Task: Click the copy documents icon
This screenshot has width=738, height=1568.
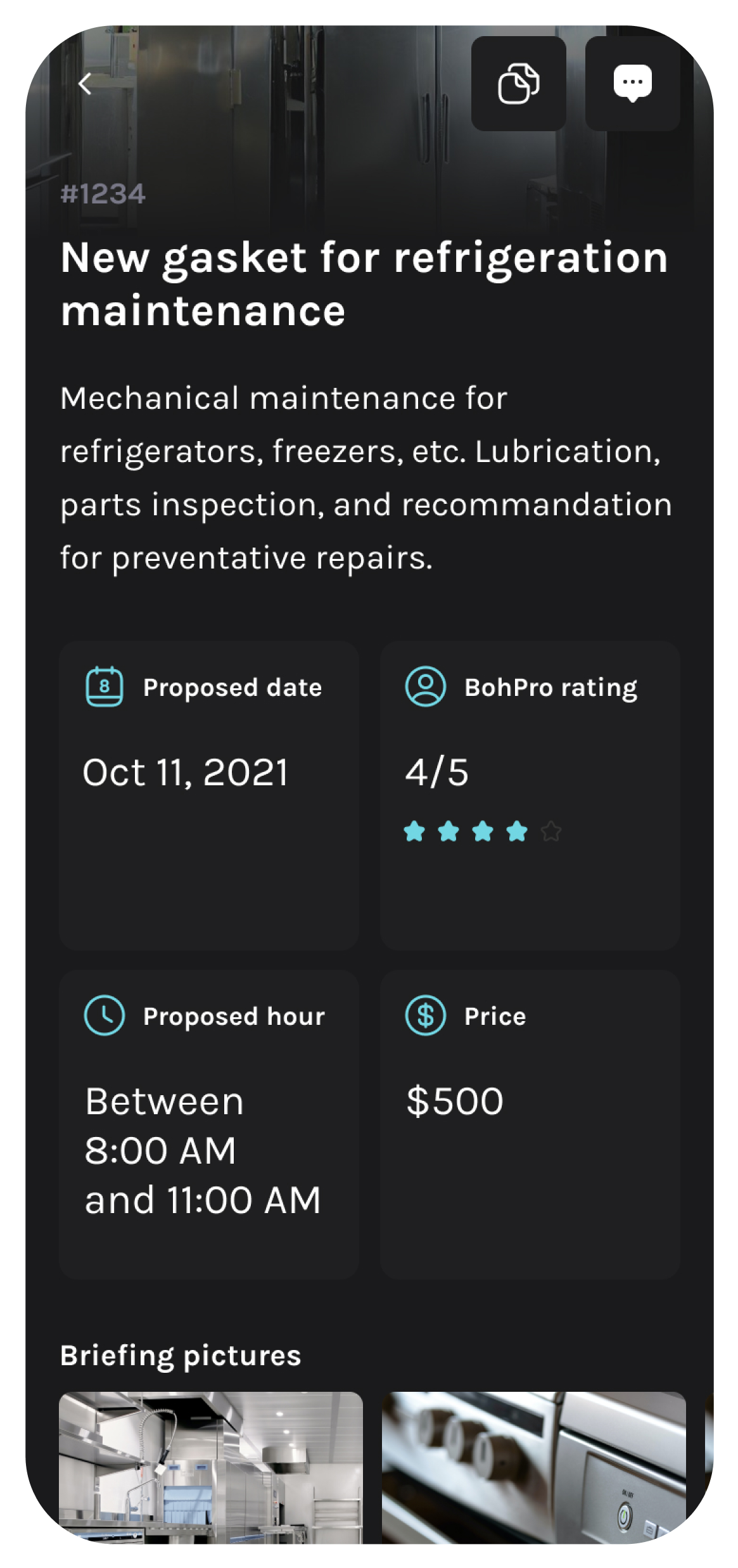Action: 518,84
